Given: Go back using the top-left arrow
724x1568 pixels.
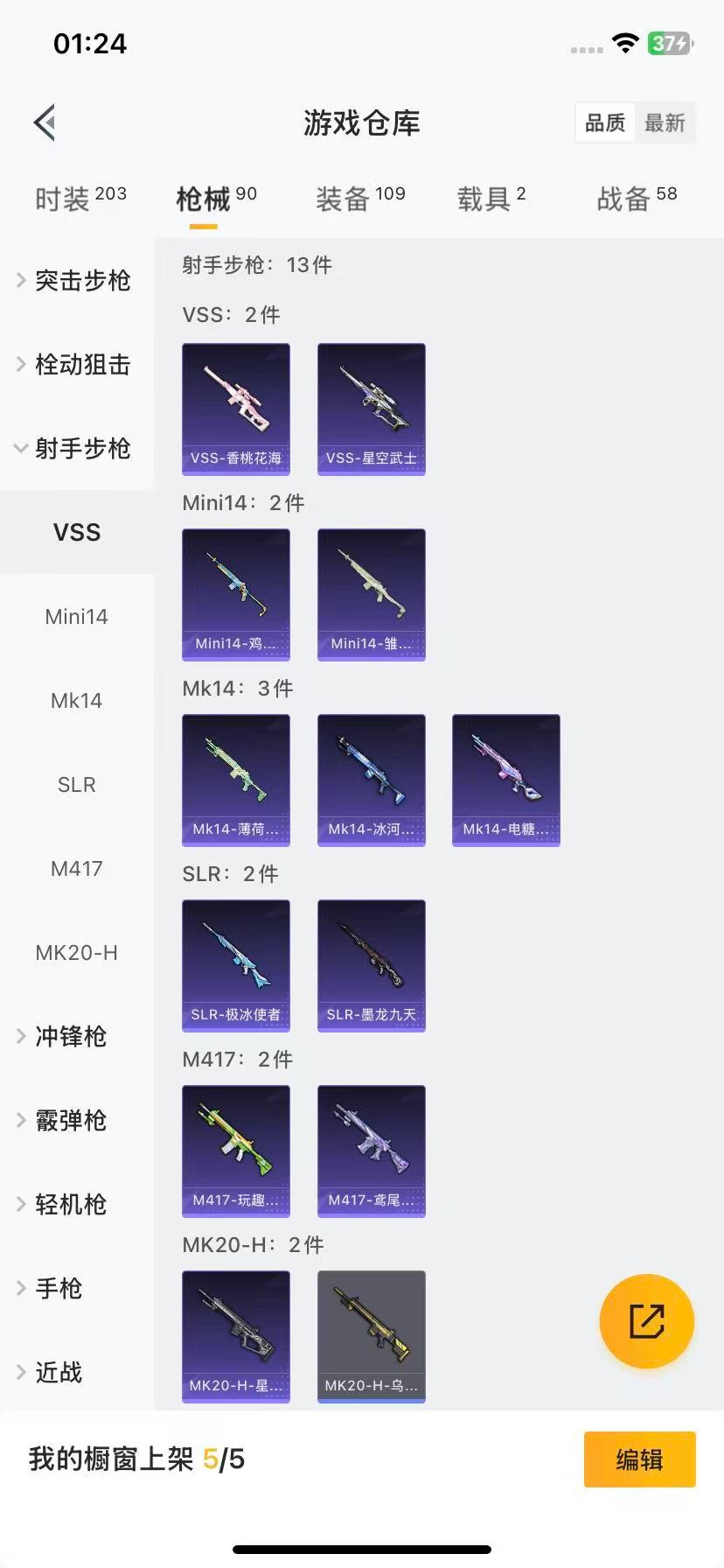Looking at the screenshot, I should click(x=45, y=122).
